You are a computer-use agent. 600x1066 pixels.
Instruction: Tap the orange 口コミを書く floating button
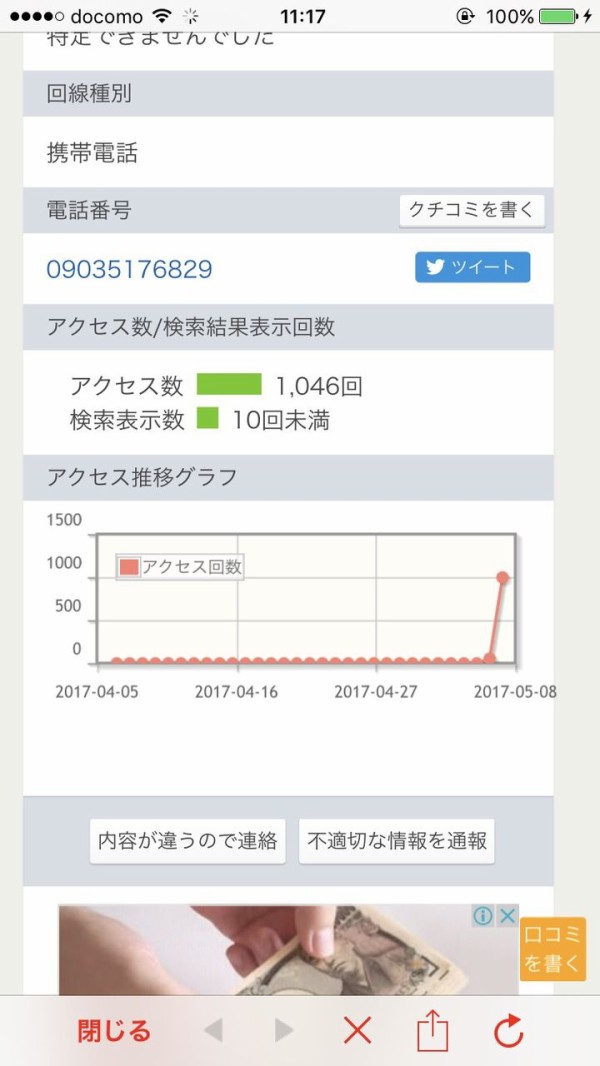552,949
